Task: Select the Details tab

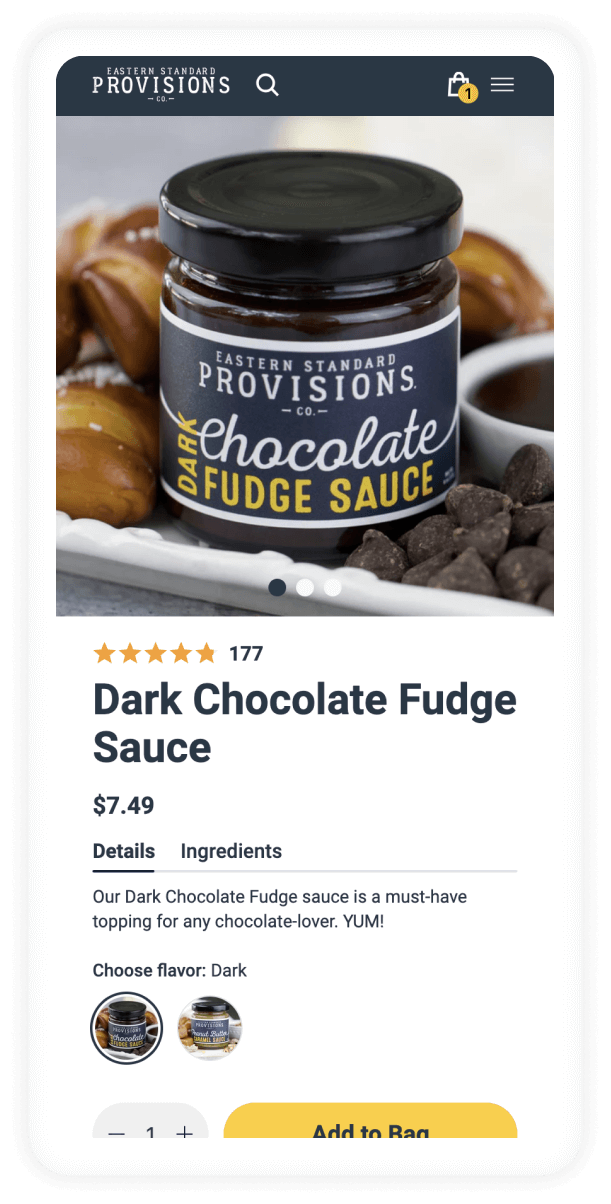Action: coord(124,851)
